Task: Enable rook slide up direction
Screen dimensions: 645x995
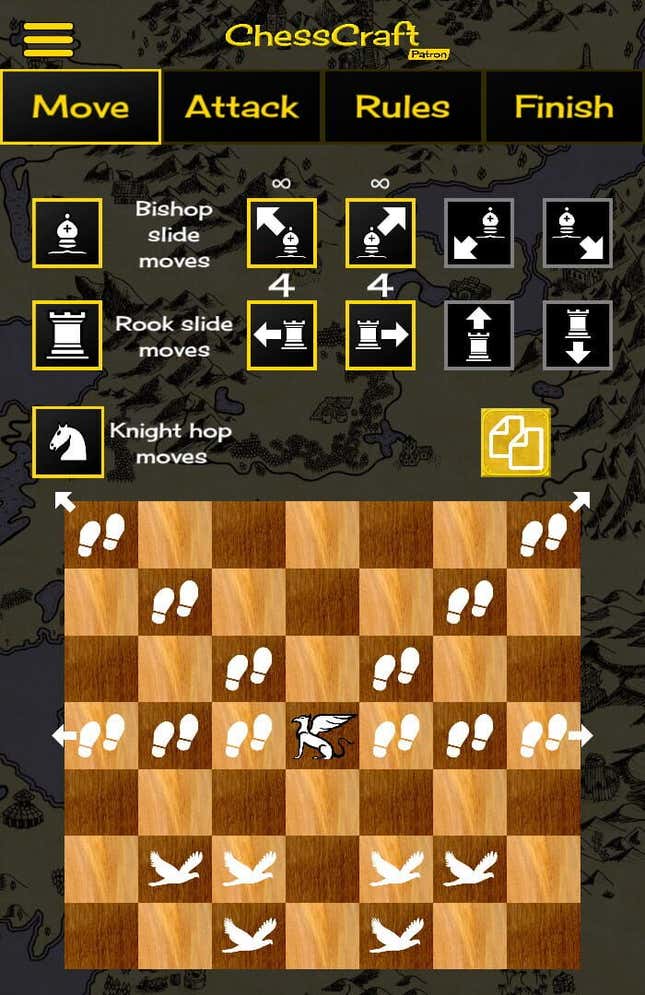Action: tap(479, 336)
